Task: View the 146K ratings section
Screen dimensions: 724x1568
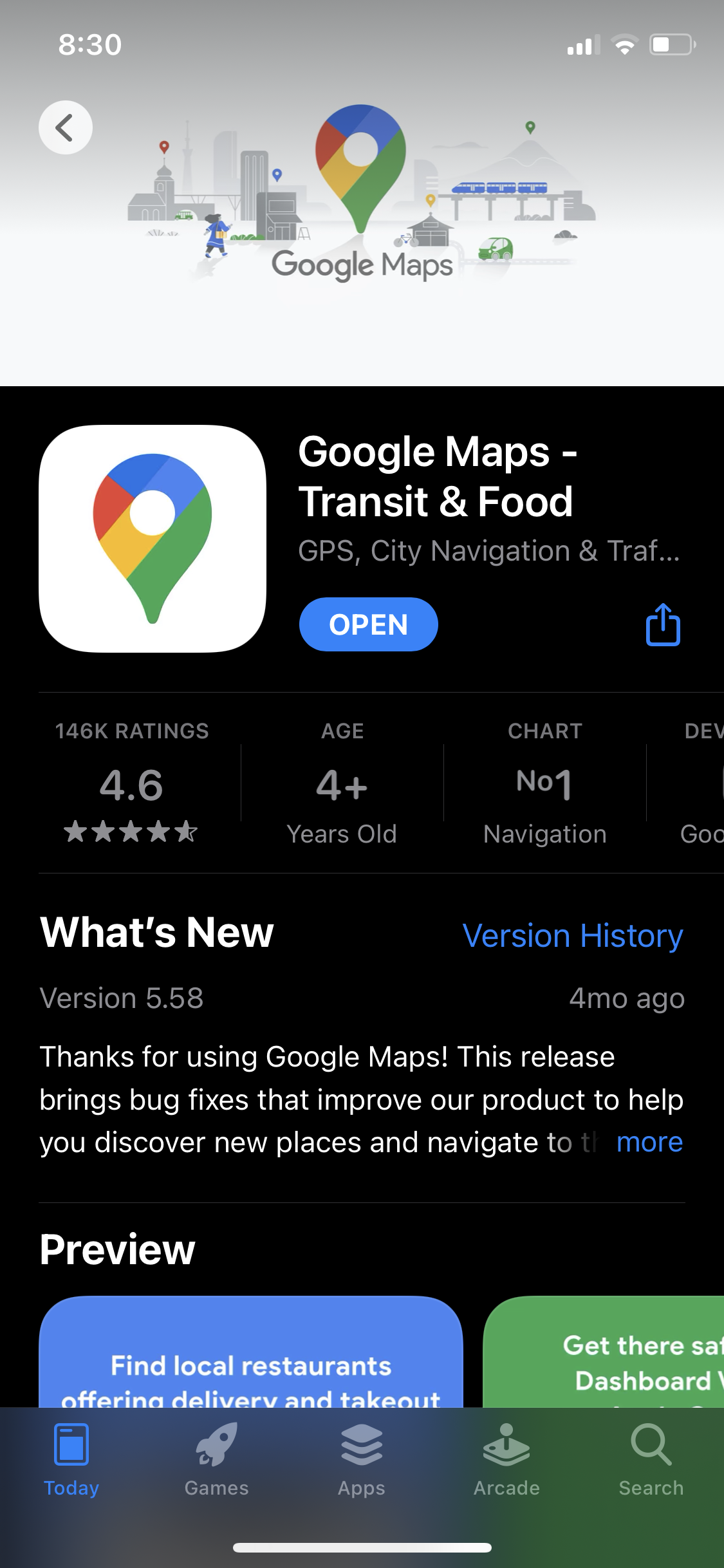Action: tap(131, 782)
